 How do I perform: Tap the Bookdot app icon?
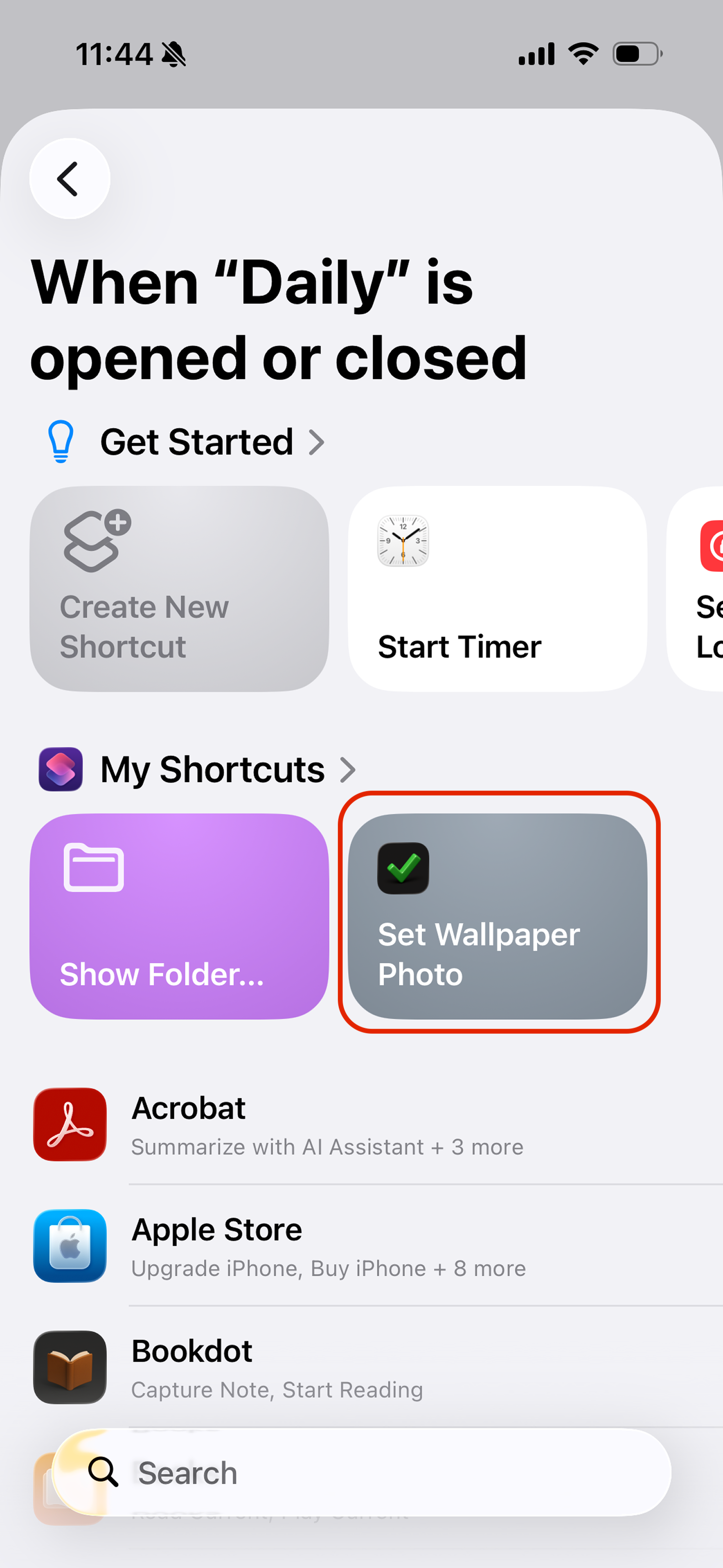(69, 1366)
